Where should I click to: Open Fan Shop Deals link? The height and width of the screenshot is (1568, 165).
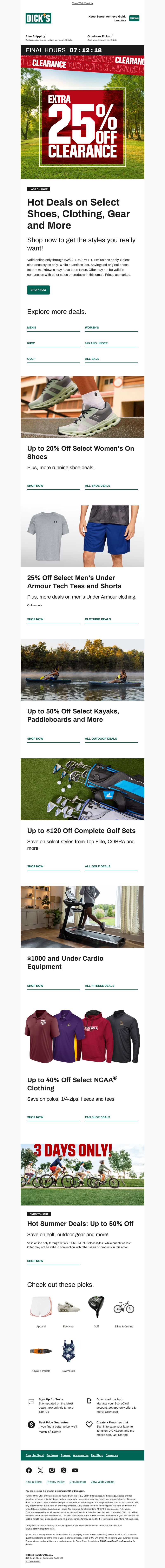pos(97,1117)
